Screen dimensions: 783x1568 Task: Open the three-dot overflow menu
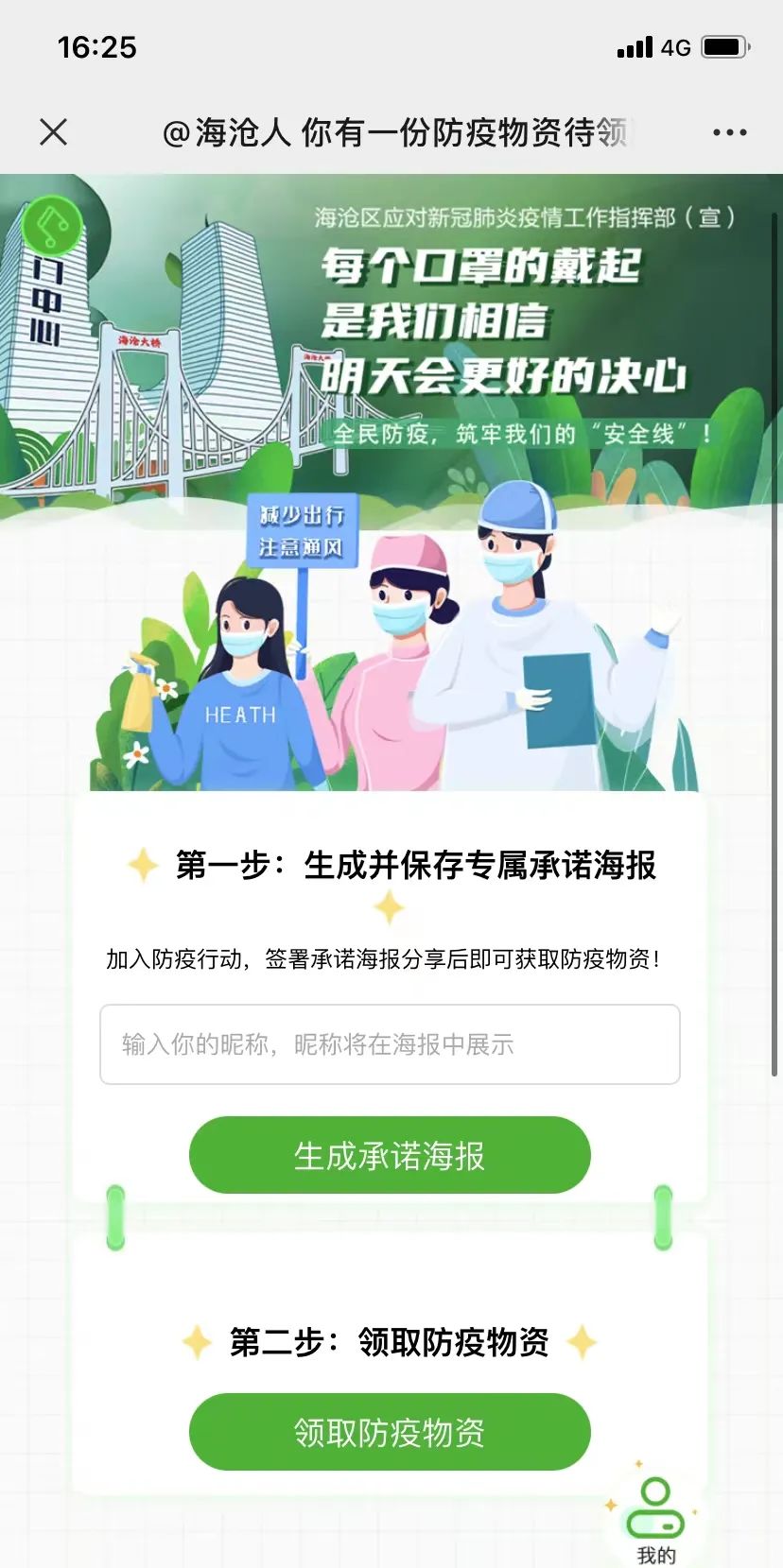[x=729, y=133]
